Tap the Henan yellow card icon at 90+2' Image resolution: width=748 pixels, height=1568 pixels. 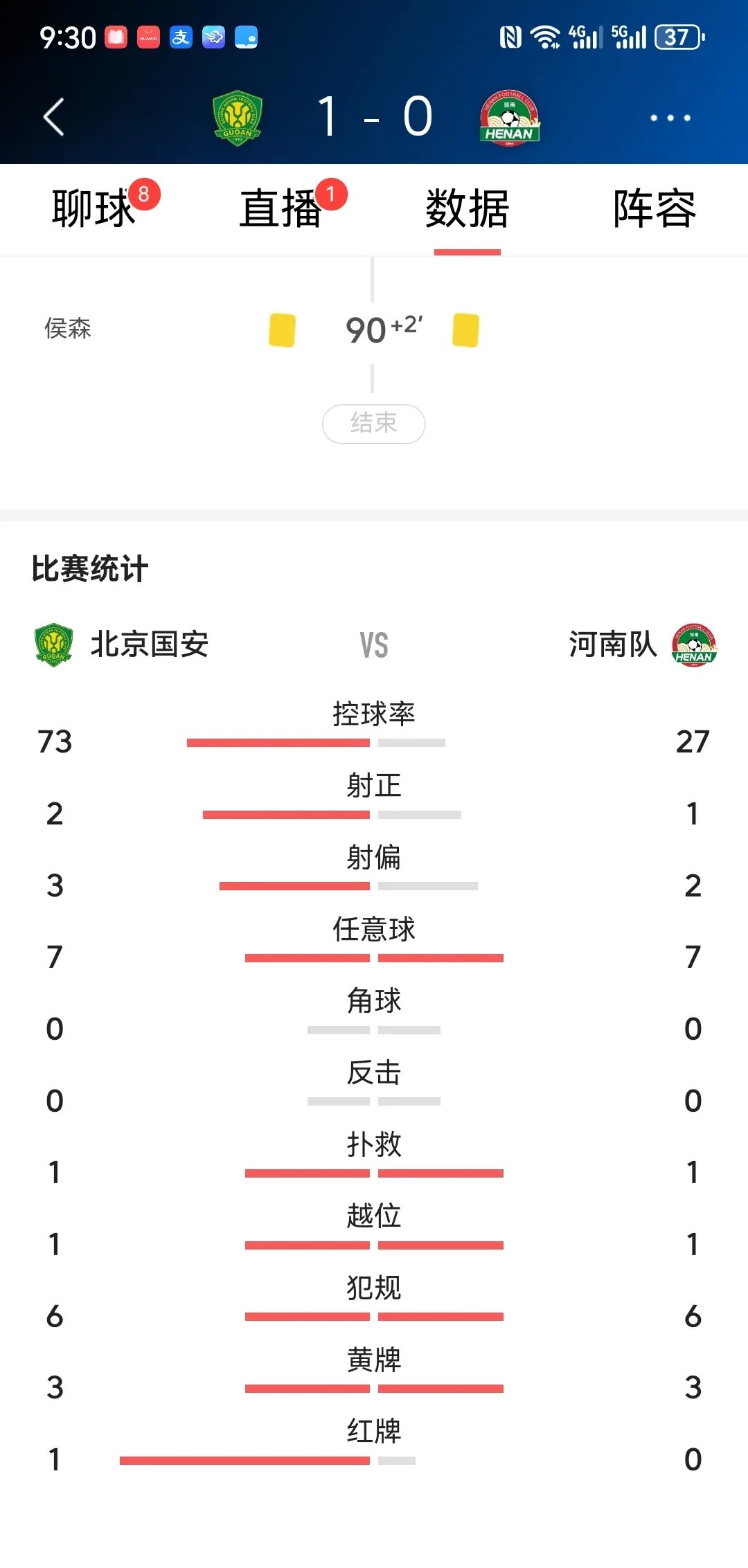(465, 330)
